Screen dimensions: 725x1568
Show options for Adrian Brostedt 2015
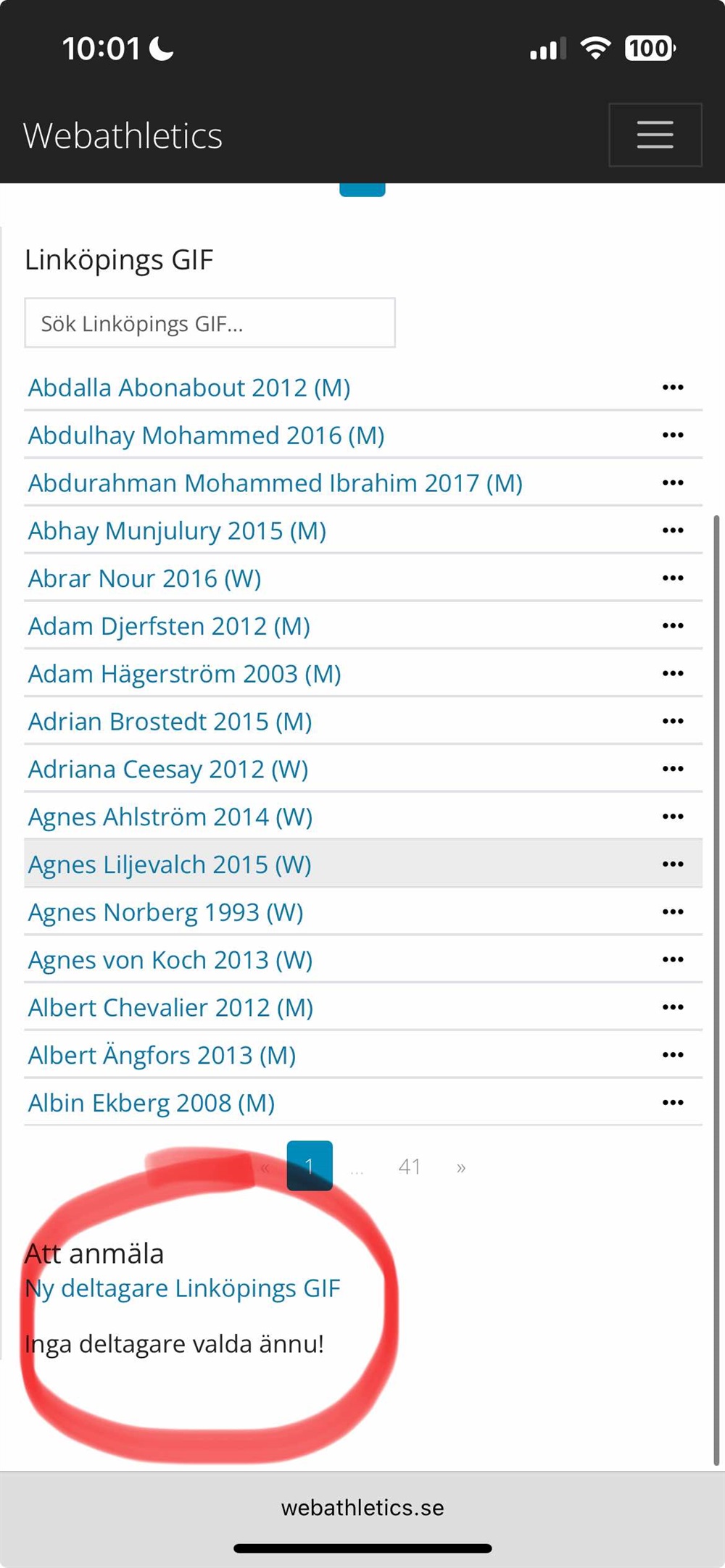[673, 722]
